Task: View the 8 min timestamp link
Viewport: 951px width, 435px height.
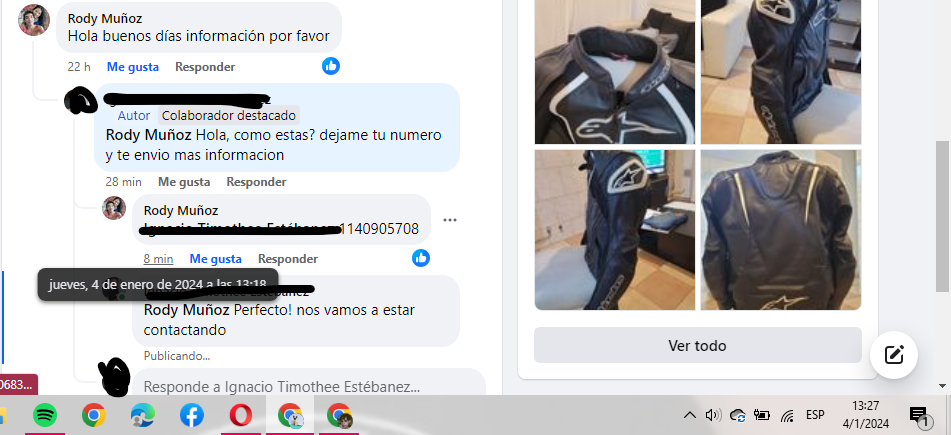Action: pos(158,258)
